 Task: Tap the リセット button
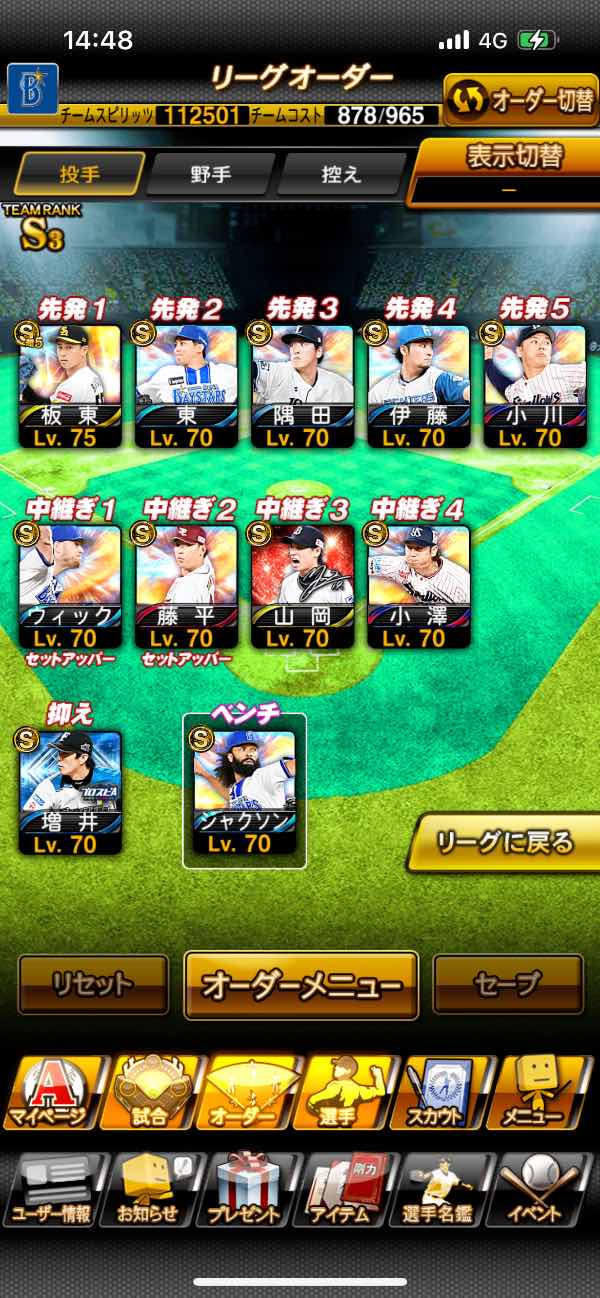[x=93, y=984]
